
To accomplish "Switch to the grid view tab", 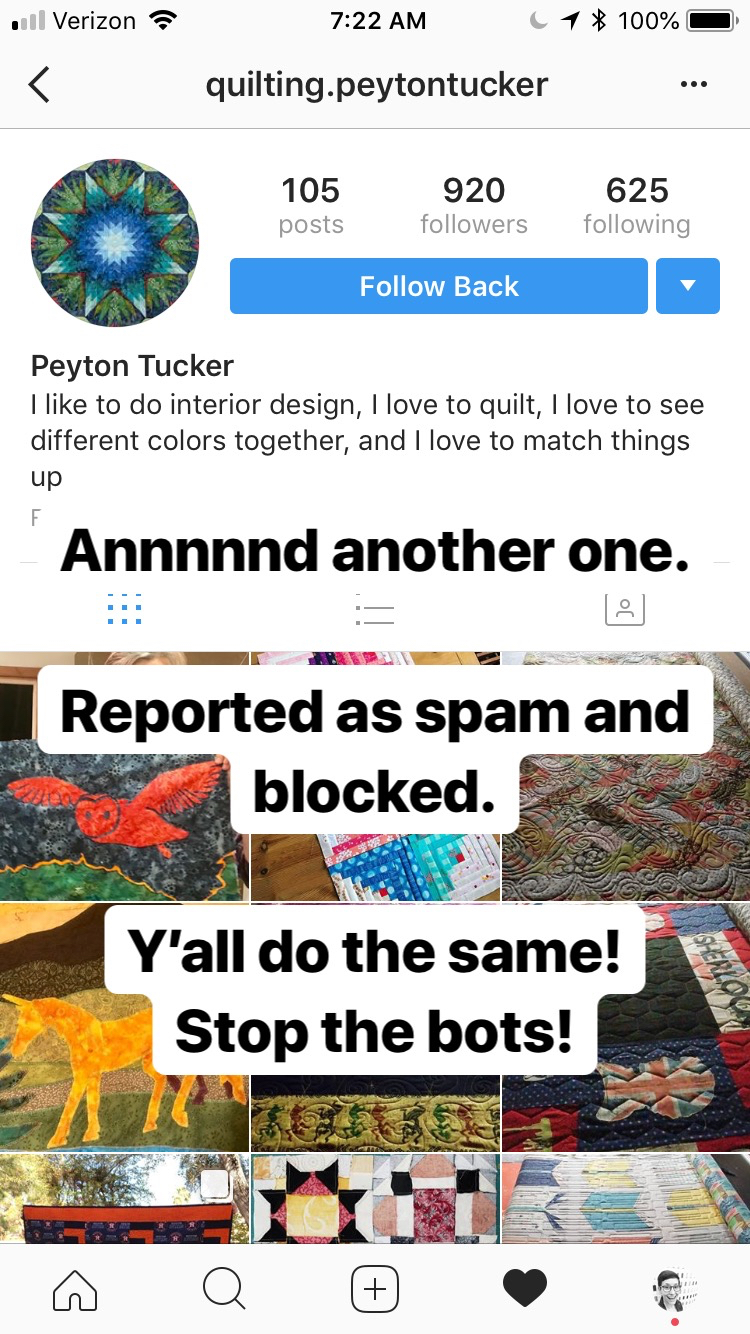I will [124, 608].
